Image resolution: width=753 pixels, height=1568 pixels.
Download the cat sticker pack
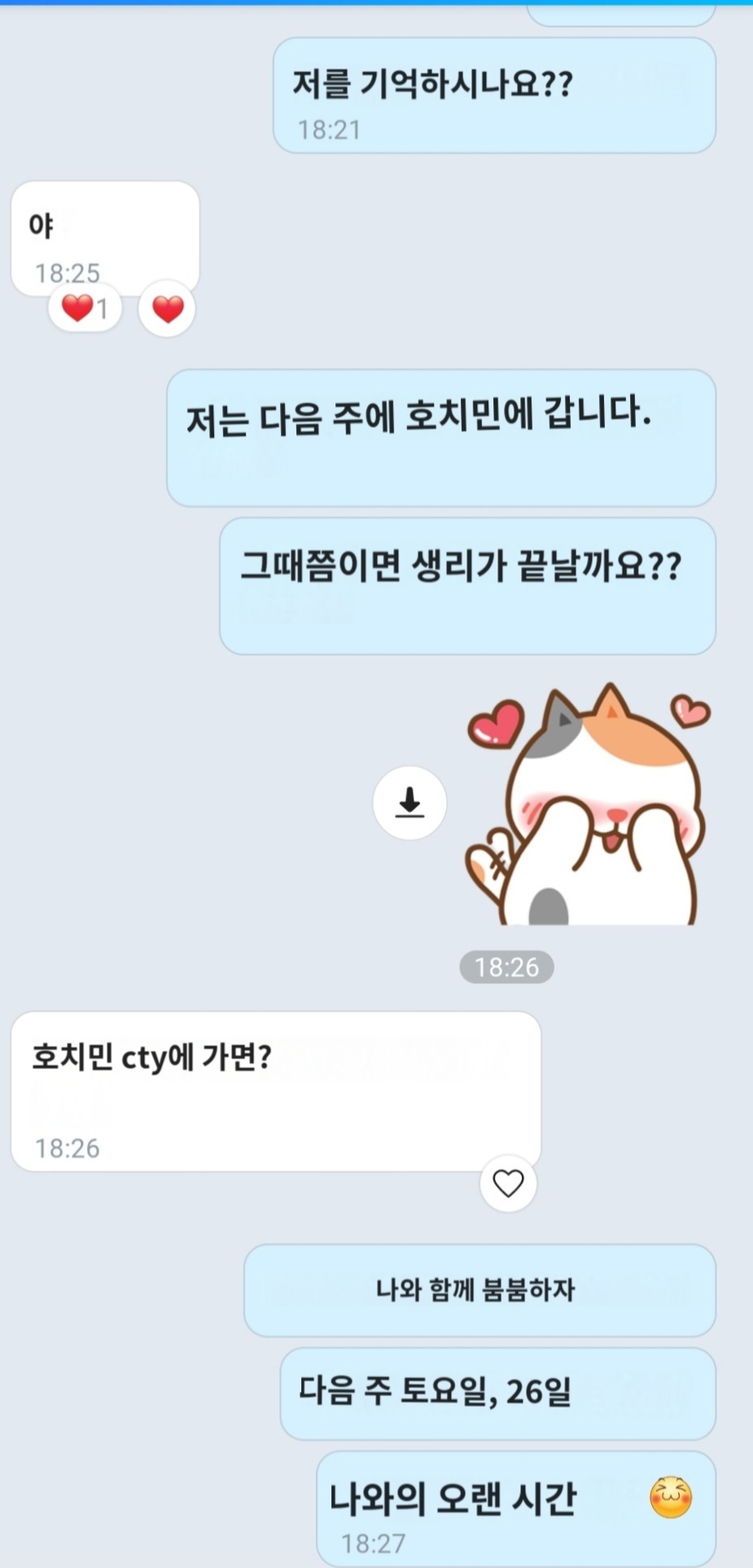409,803
